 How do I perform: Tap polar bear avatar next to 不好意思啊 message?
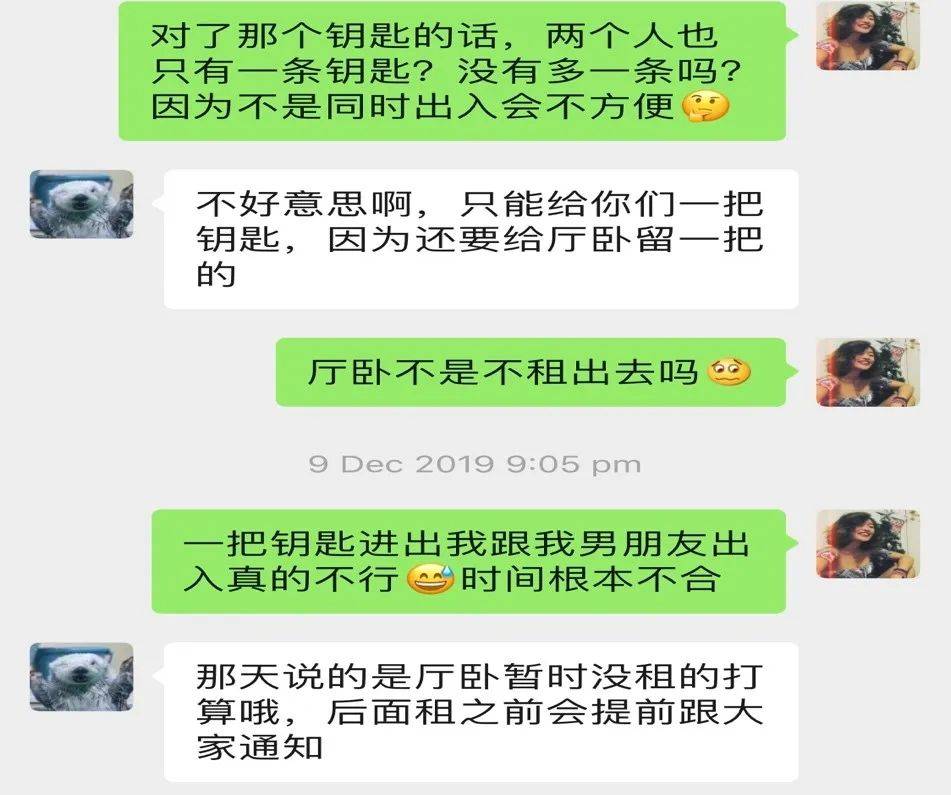click(82, 204)
